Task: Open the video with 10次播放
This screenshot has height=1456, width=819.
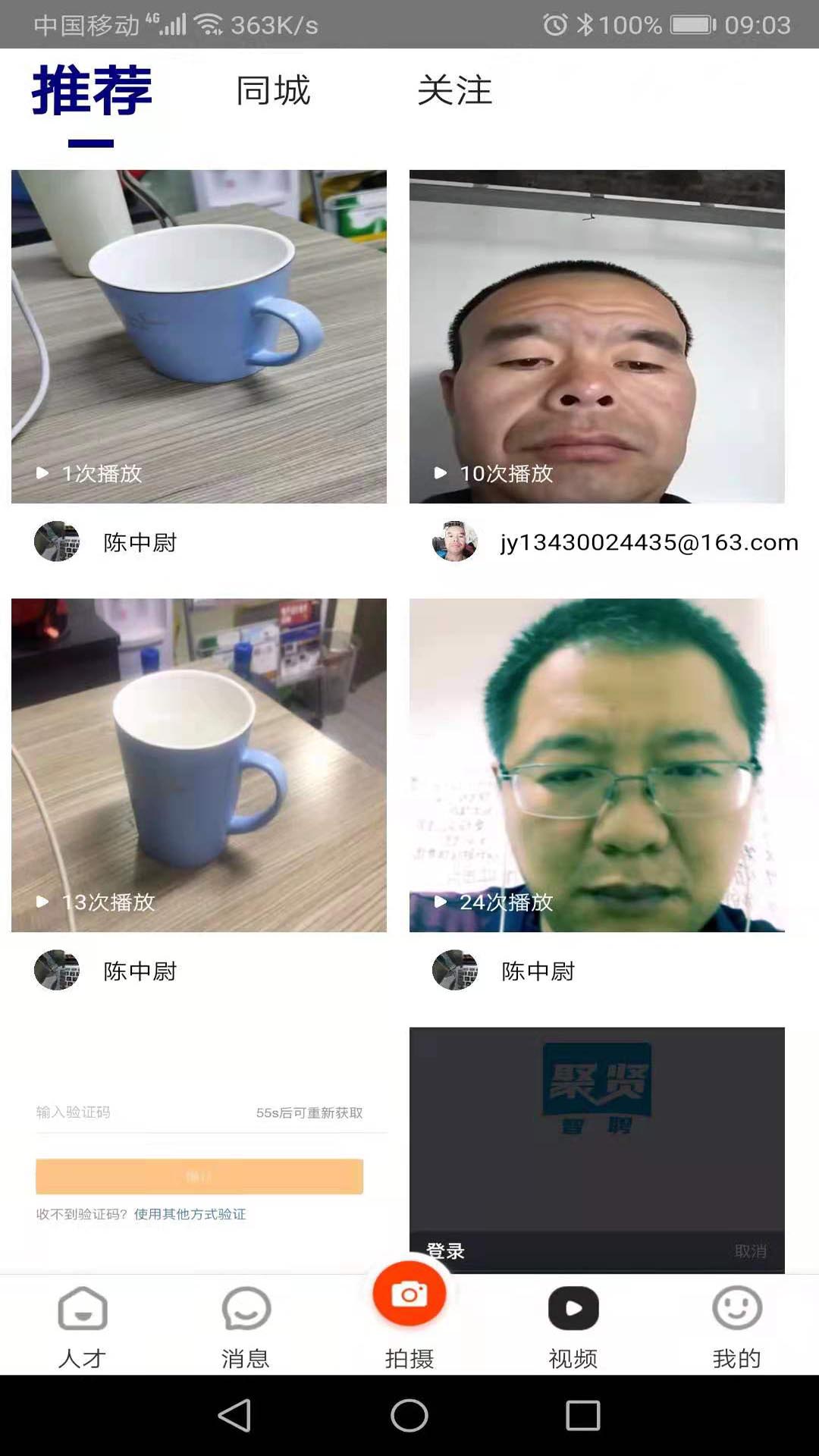Action: pos(597,336)
